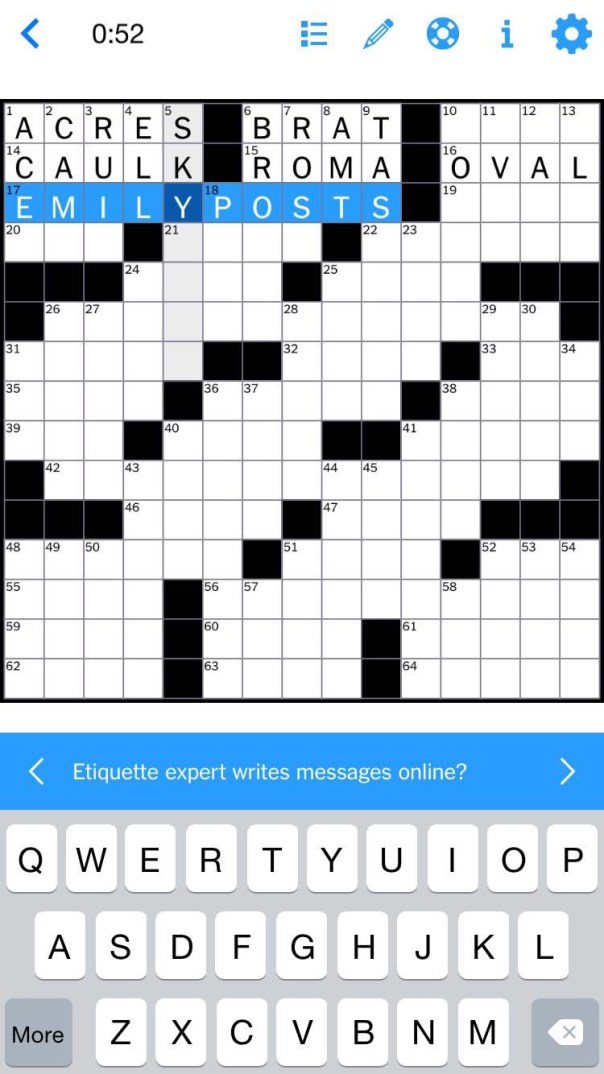The image size is (604, 1074).
Task: Select the crossword cell numbered 56
Action: click(x=223, y=598)
